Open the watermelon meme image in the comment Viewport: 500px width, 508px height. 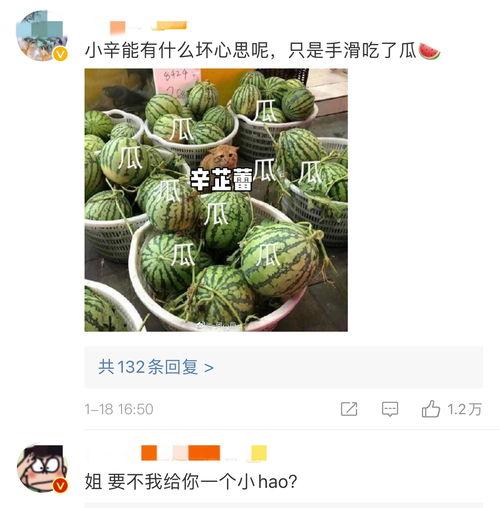216,200
